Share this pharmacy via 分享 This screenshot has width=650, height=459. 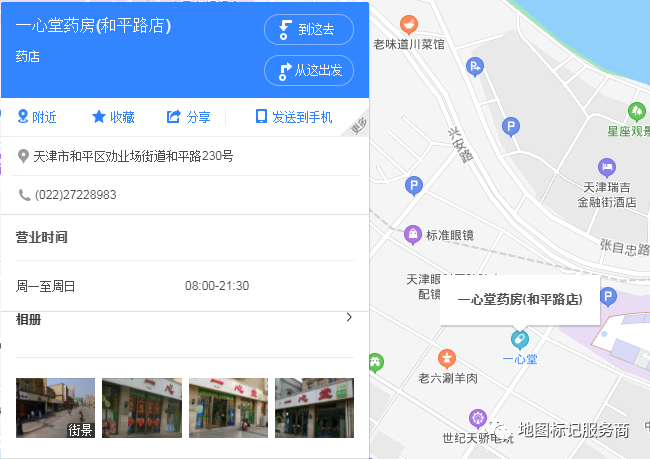coord(189,117)
